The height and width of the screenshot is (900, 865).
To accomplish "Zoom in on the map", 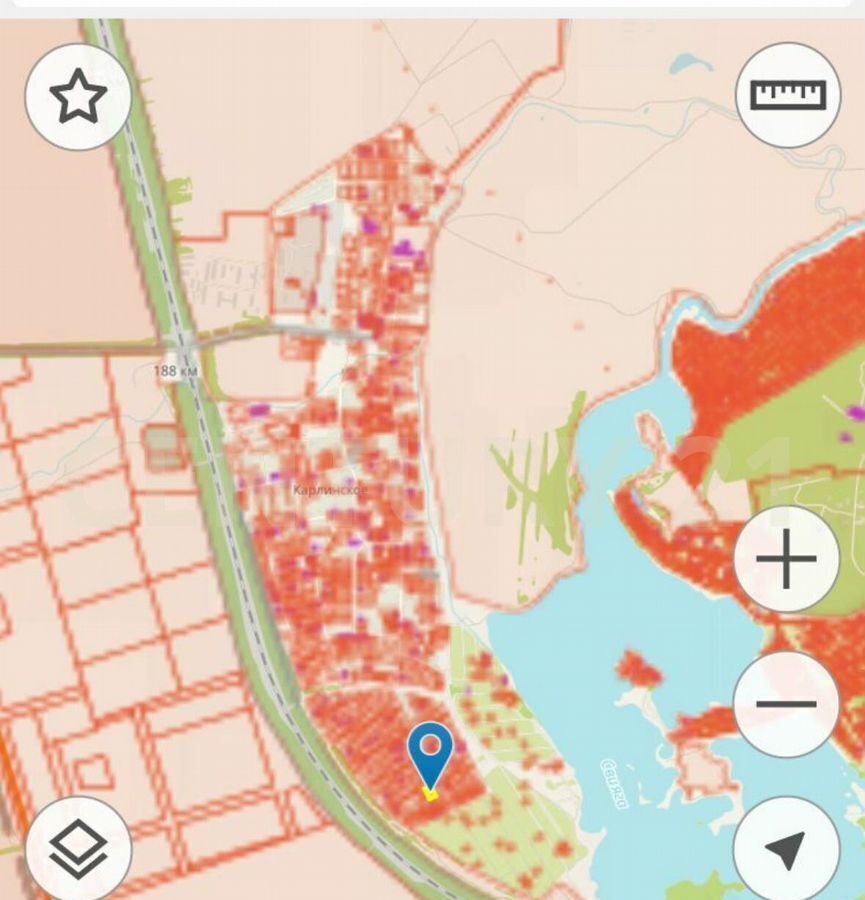I will pyautogui.click(x=786, y=559).
